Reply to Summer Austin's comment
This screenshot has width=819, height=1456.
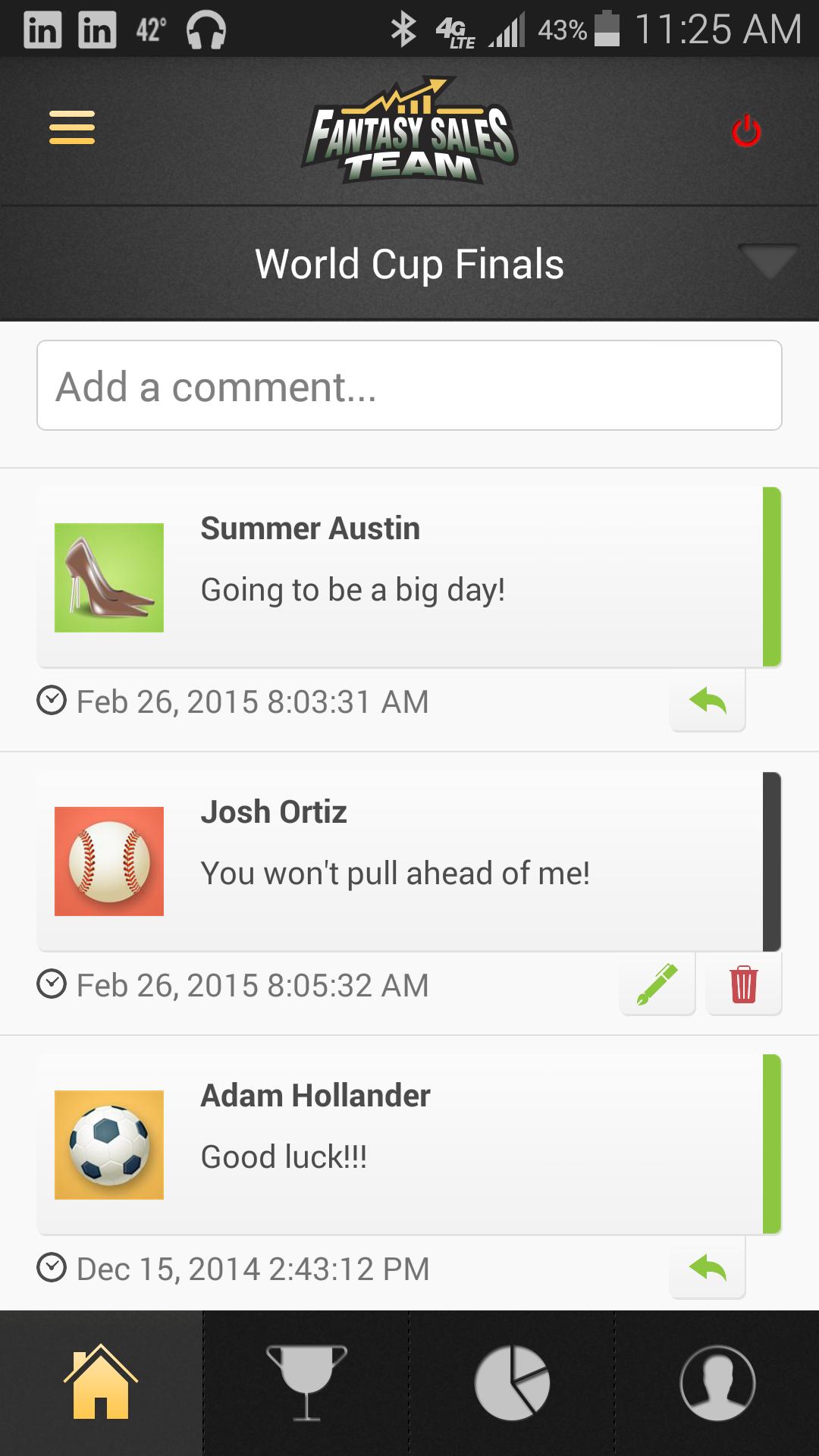pos(708,701)
